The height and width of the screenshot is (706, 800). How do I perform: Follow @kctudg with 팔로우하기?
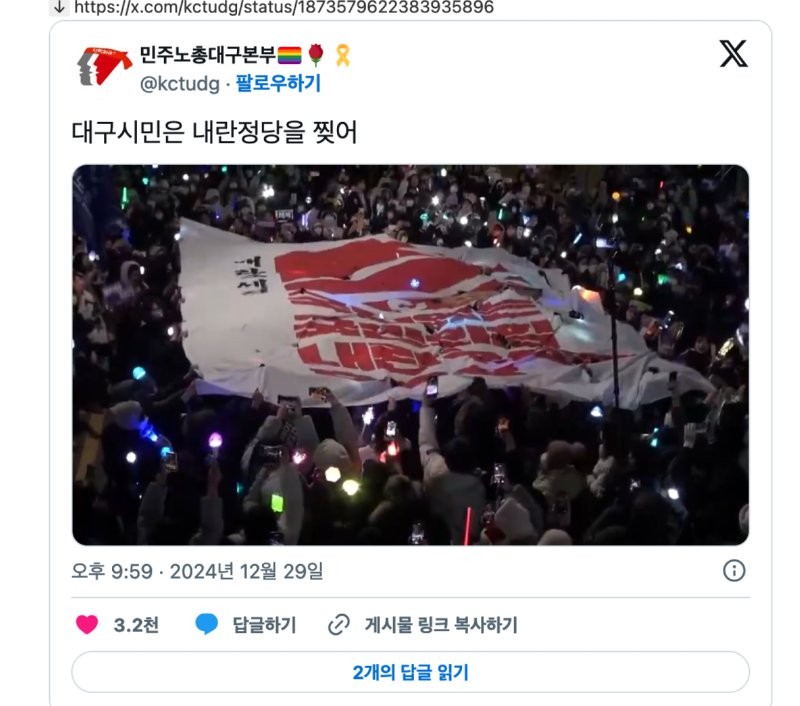click(x=278, y=83)
